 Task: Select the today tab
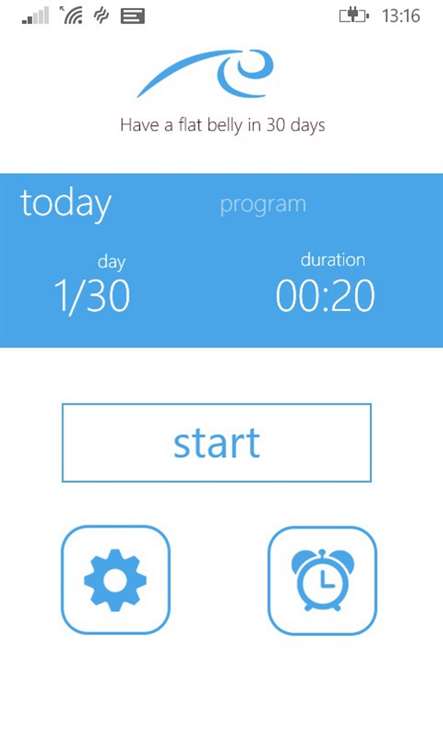click(65, 204)
